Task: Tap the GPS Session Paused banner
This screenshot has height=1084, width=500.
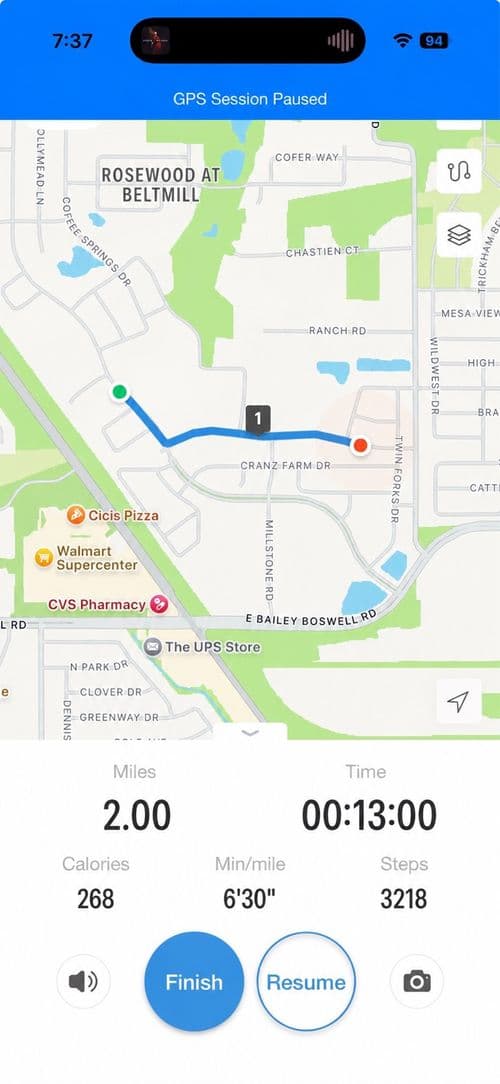Action: point(250,99)
